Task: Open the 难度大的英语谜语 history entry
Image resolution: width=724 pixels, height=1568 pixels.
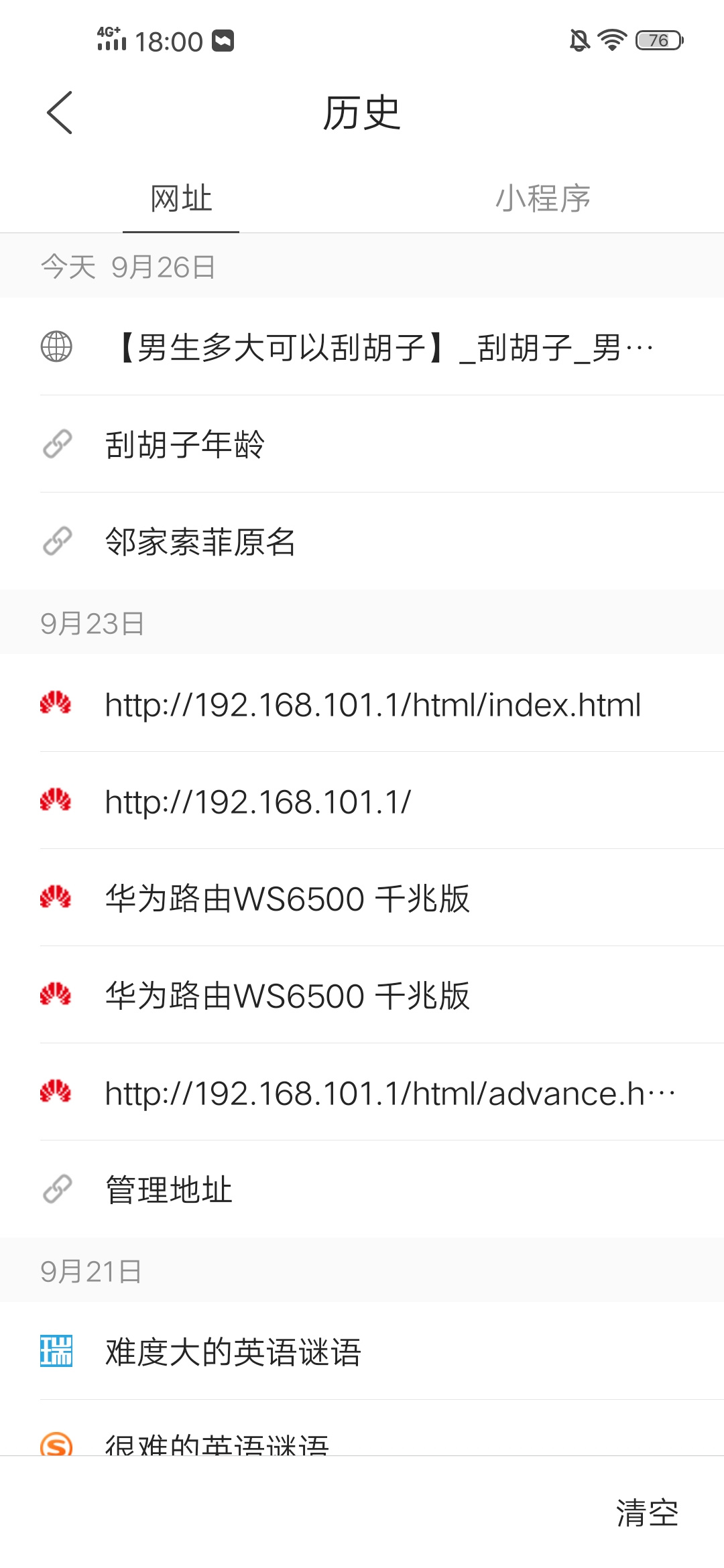Action: (362, 1352)
